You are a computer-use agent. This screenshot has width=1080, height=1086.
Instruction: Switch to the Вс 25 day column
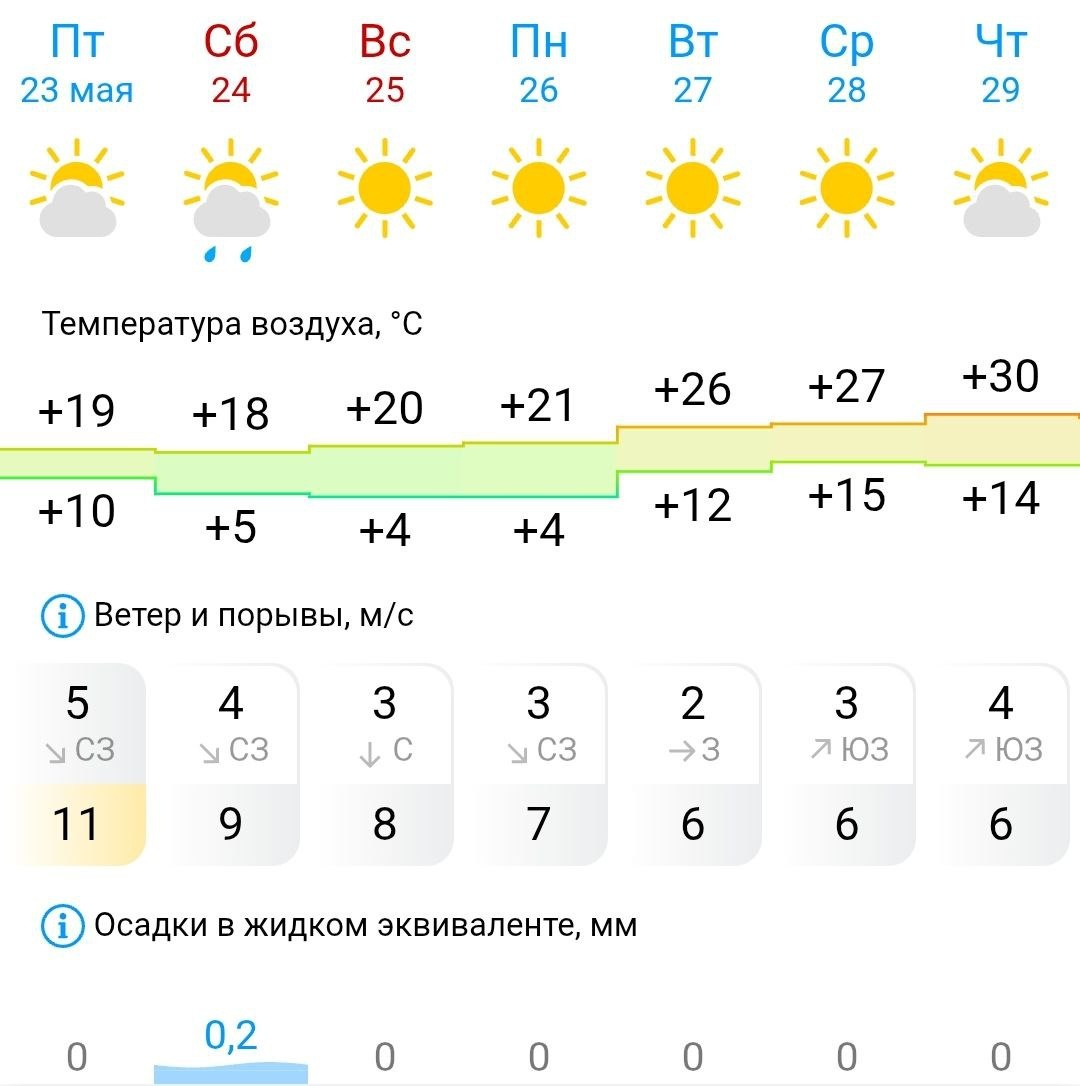point(386,62)
